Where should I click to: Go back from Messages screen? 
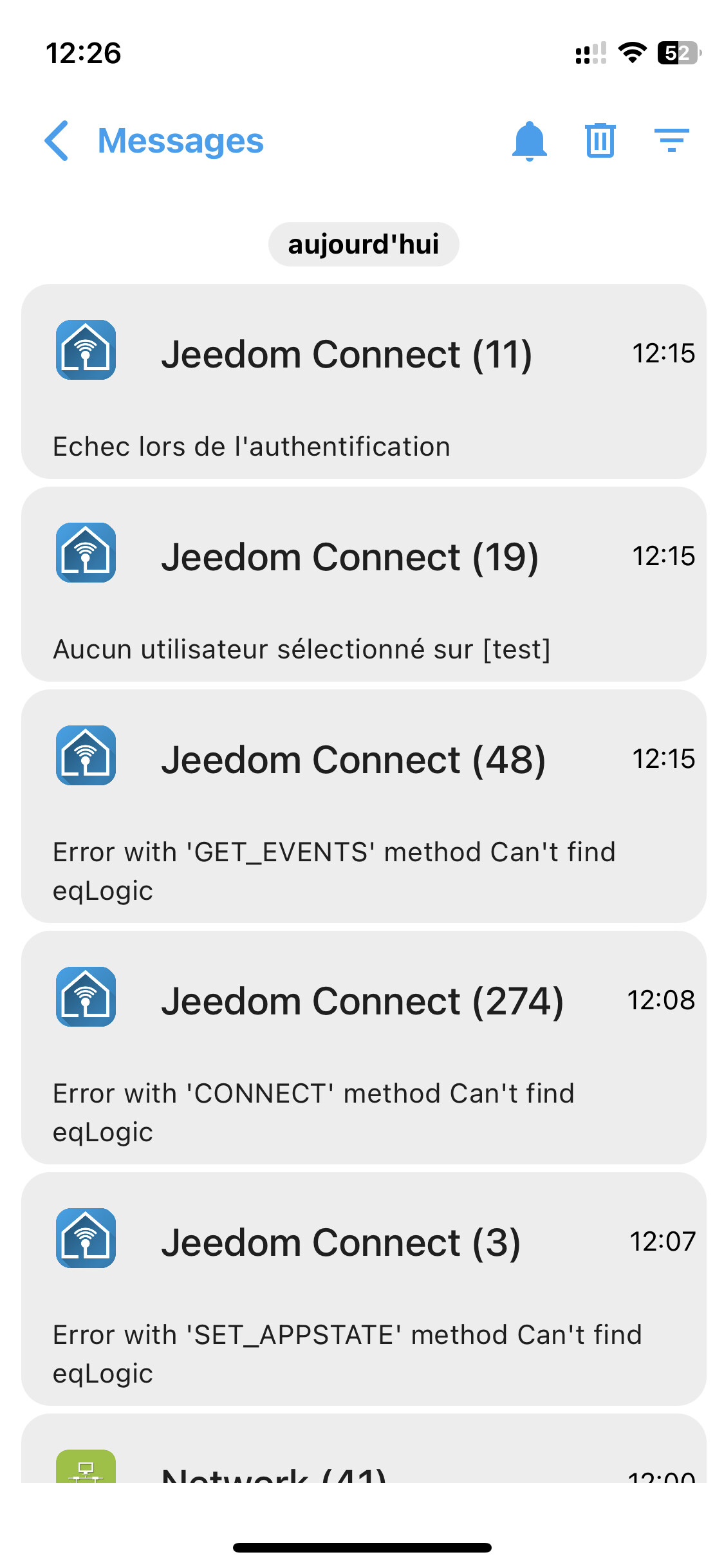click(57, 140)
